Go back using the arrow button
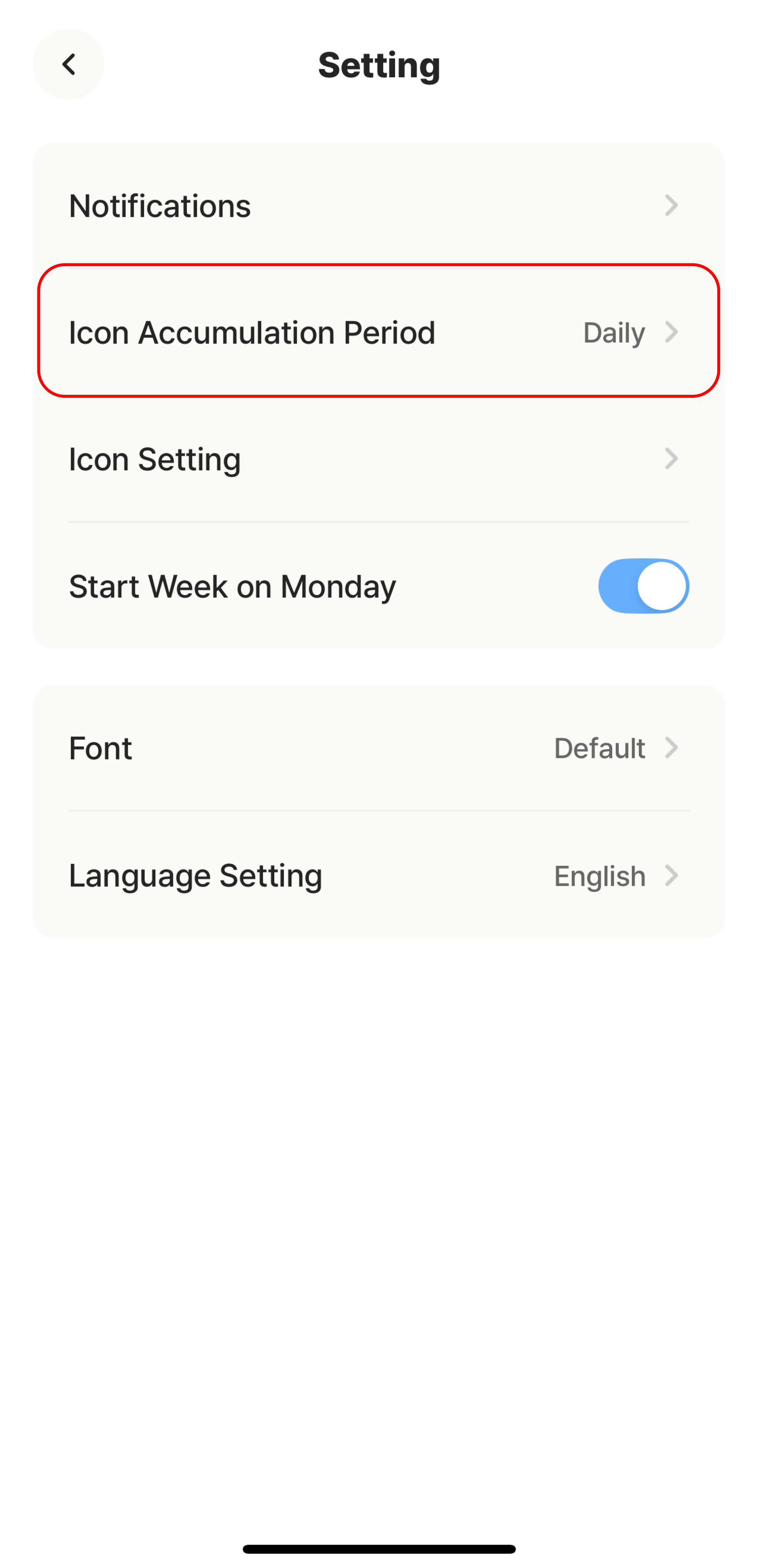 (68, 64)
